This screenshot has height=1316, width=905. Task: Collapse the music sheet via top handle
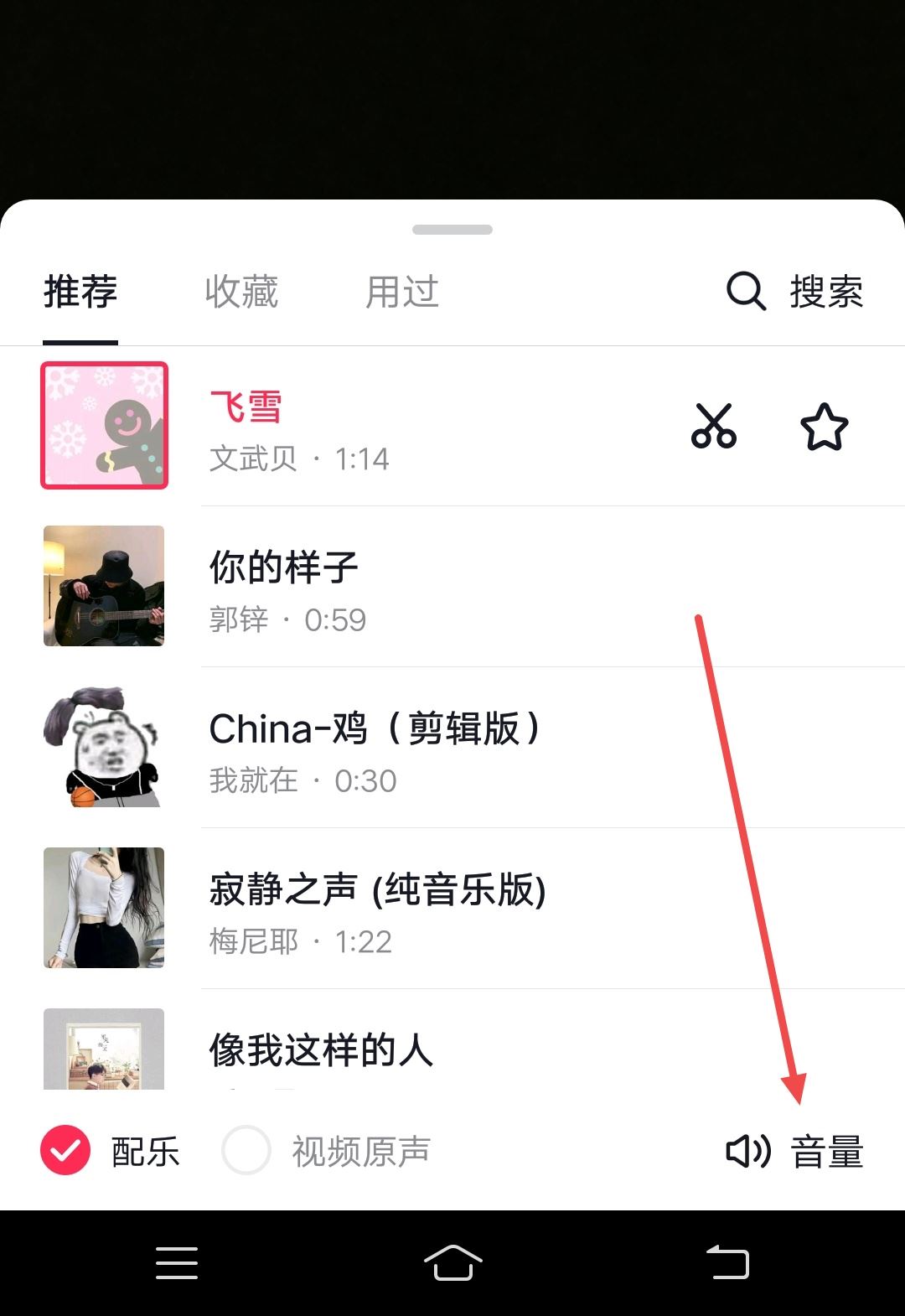click(x=452, y=229)
